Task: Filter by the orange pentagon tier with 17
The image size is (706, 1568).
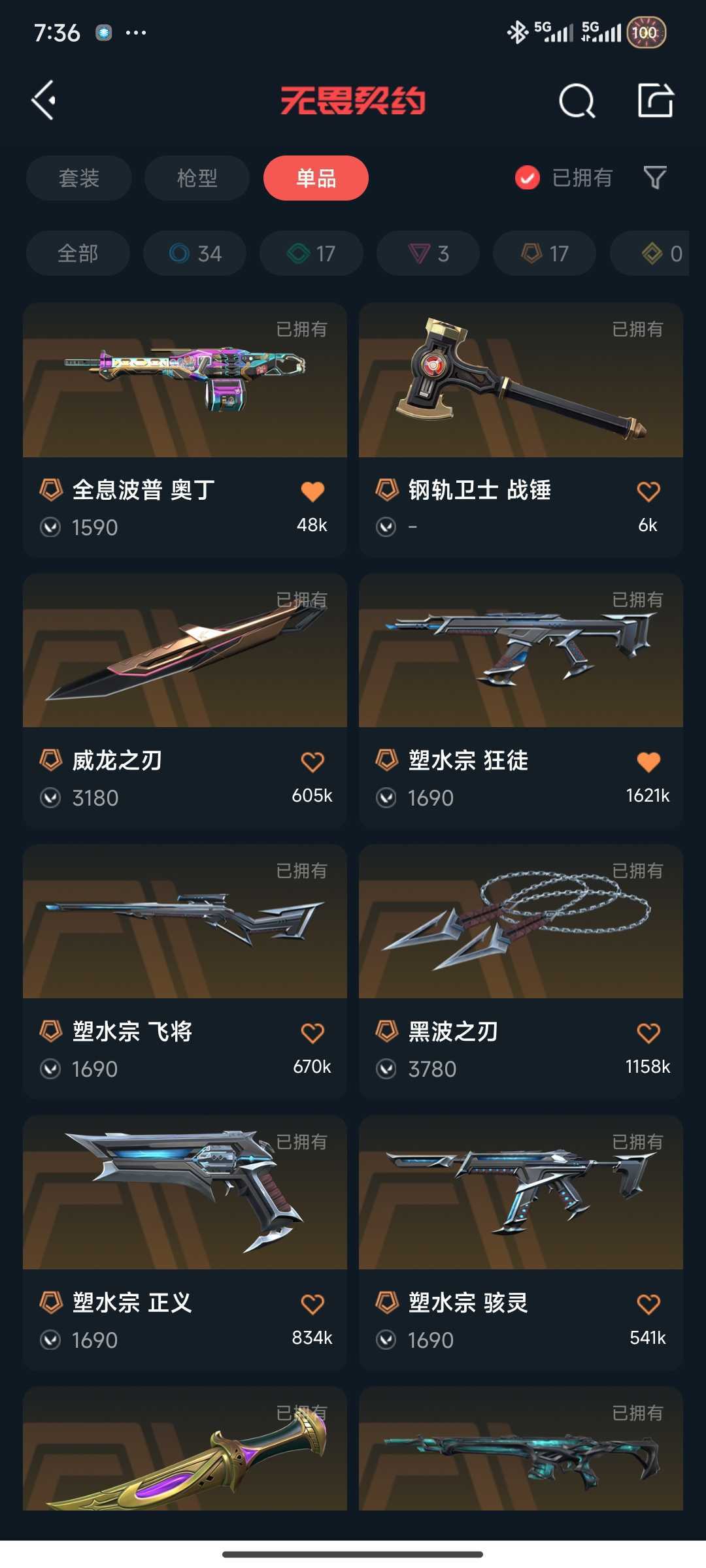Action: click(545, 253)
